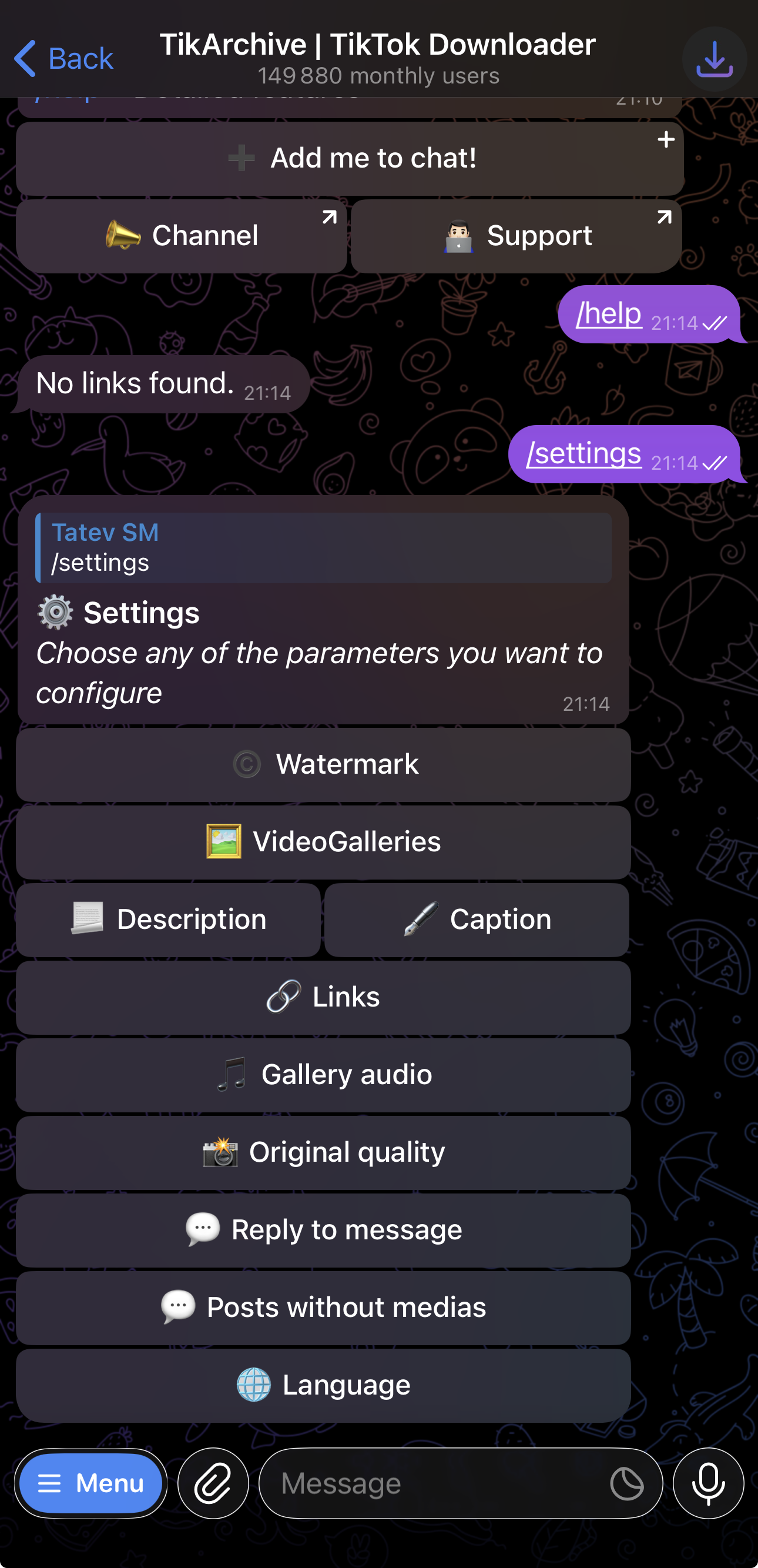Toggle Posts without medias option
The height and width of the screenshot is (1568, 758).
pyautogui.click(x=324, y=1307)
